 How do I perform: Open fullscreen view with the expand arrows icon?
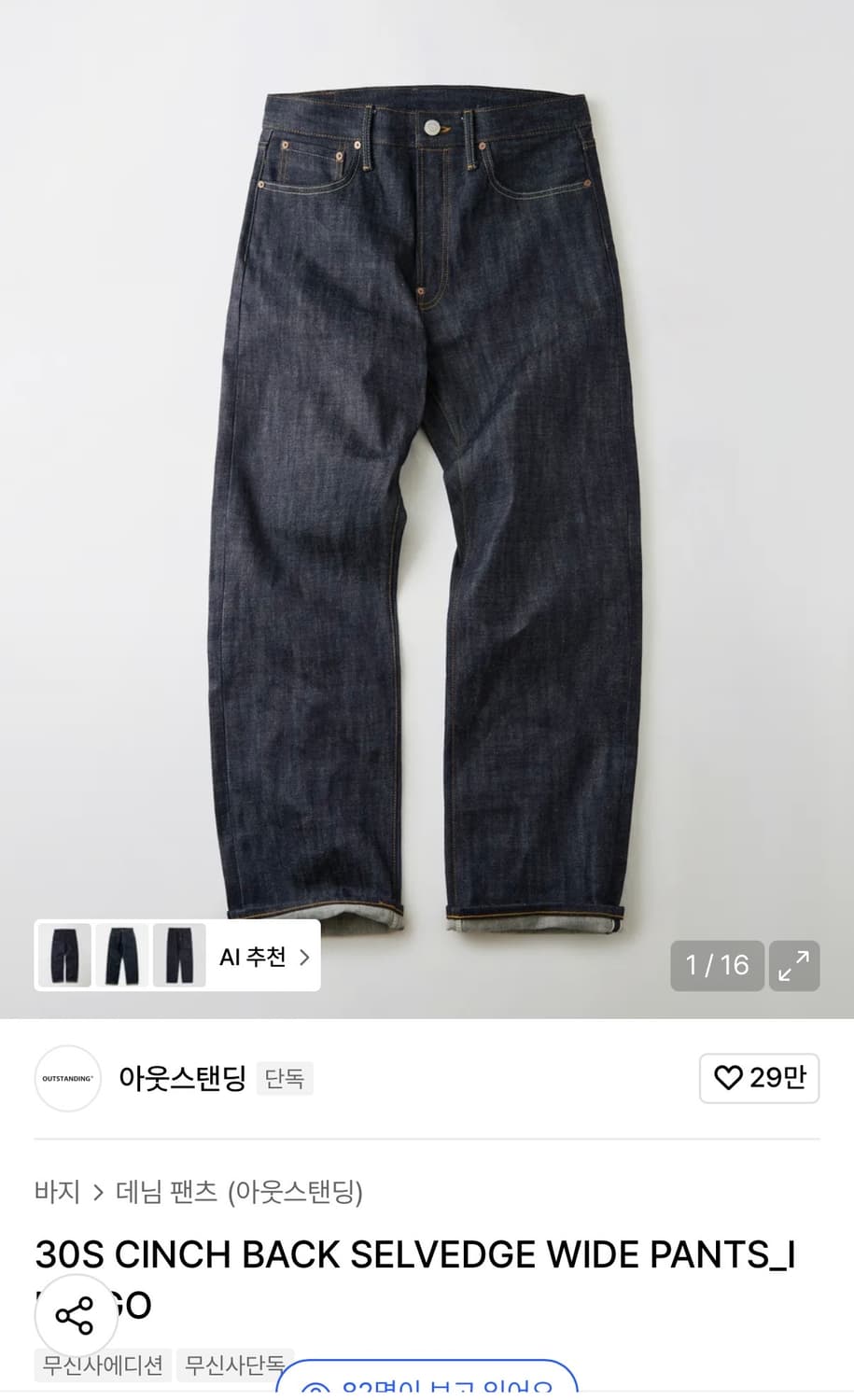click(x=794, y=966)
